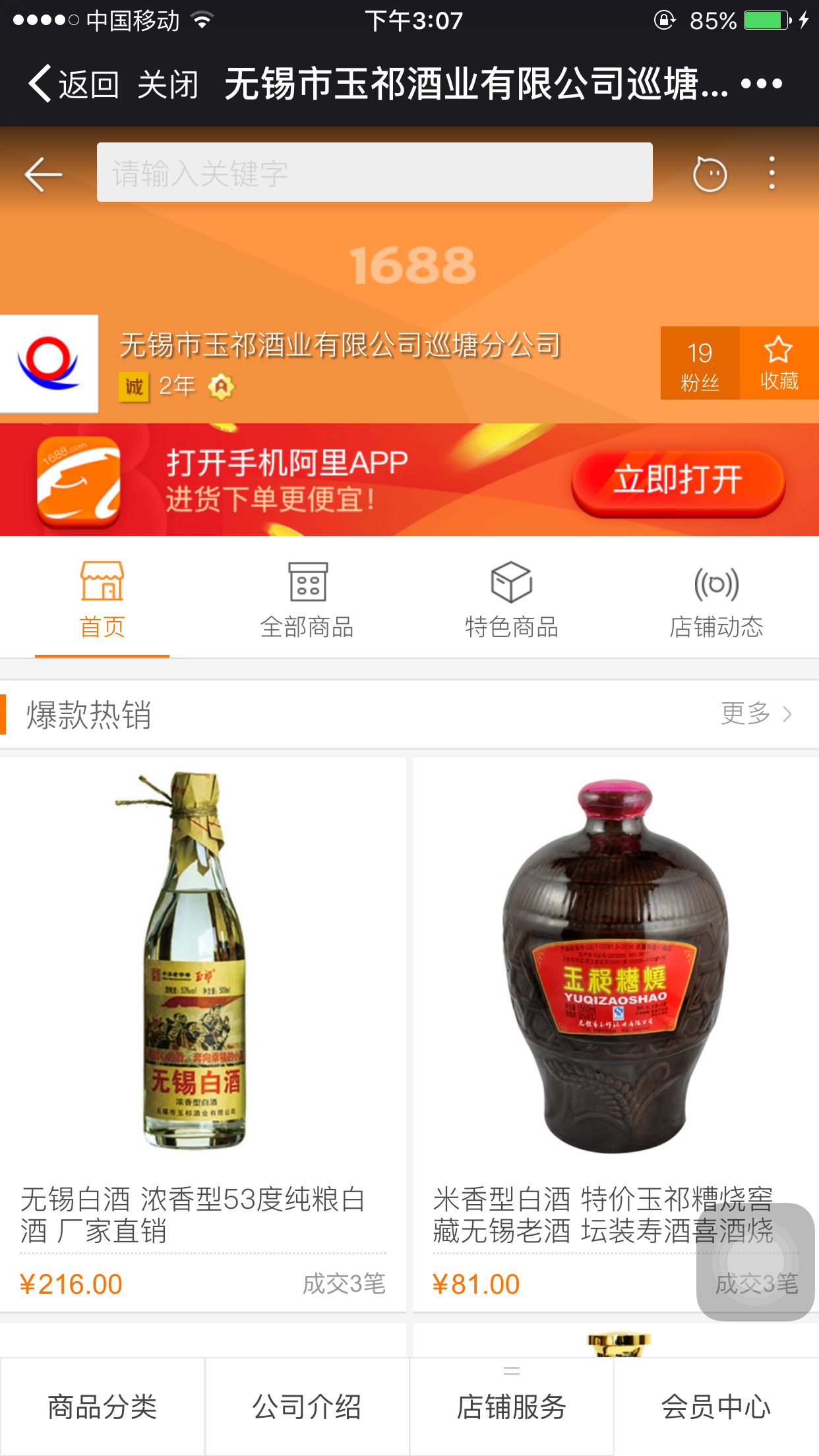The width and height of the screenshot is (819, 1456).
Task: Favorite this shop with 收藏
Action: (x=779, y=363)
